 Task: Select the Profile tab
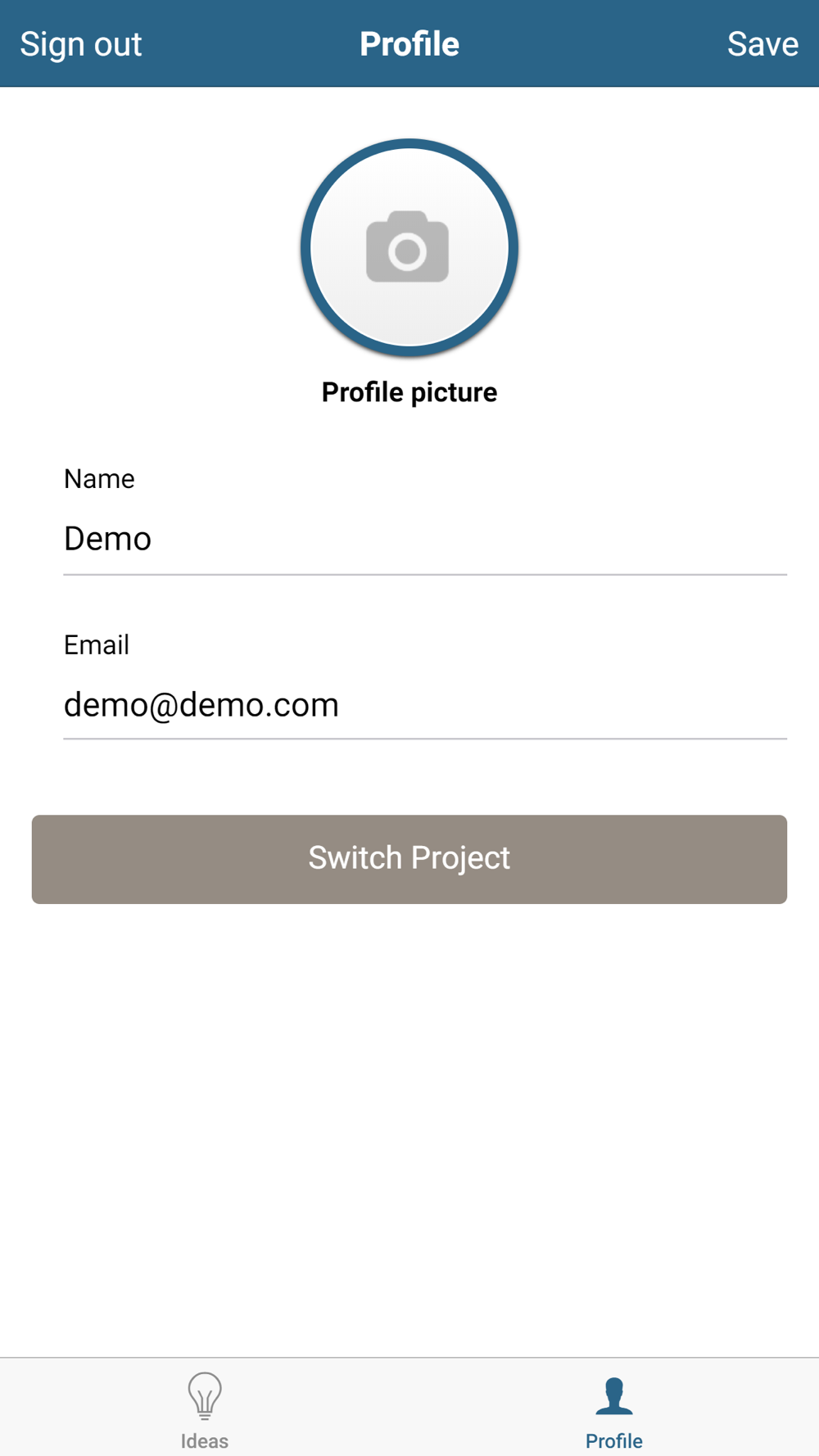[614, 1410]
